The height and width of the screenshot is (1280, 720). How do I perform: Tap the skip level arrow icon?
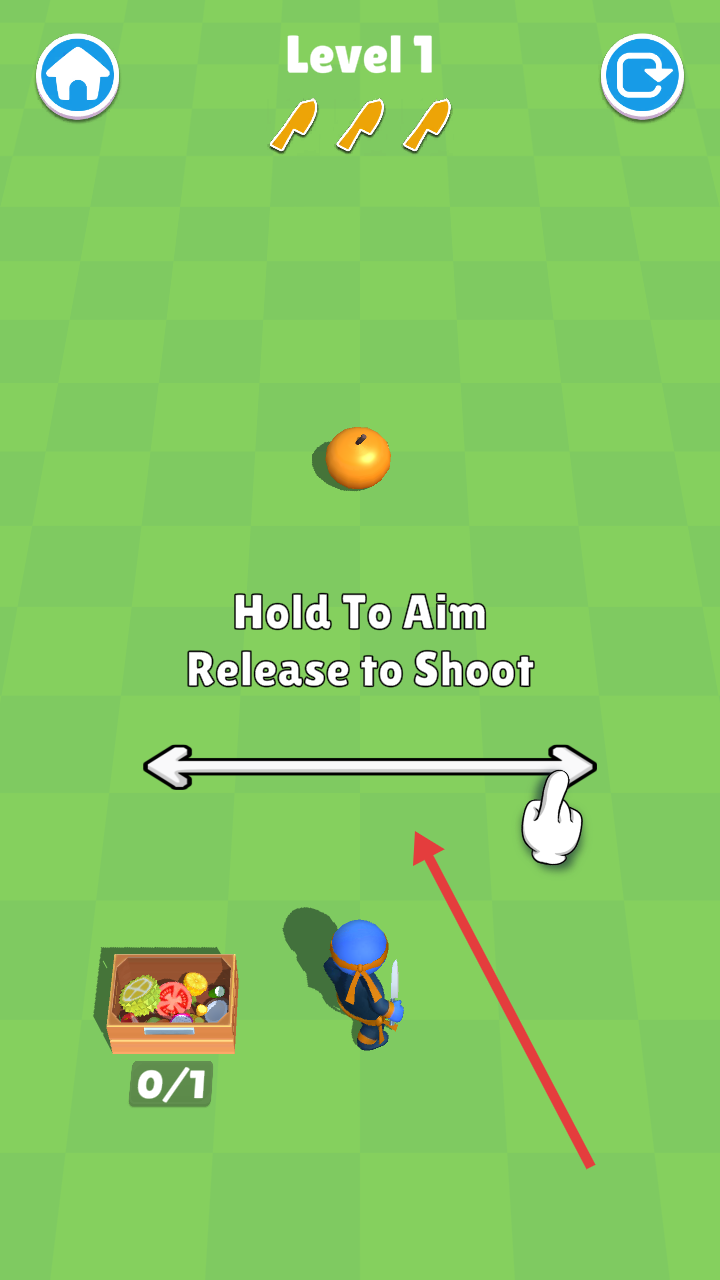(642, 77)
